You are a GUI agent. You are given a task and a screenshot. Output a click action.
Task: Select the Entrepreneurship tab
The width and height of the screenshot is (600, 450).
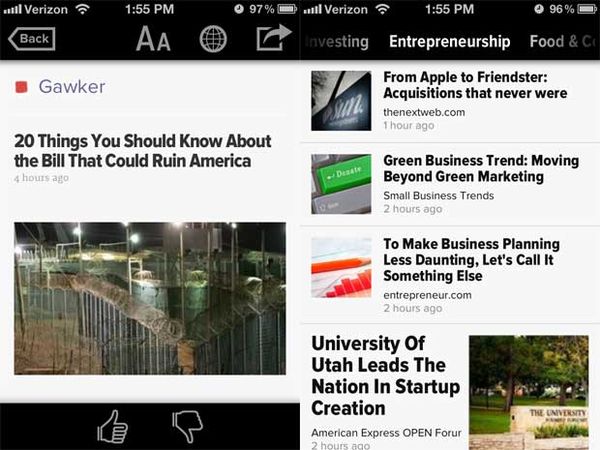449,41
